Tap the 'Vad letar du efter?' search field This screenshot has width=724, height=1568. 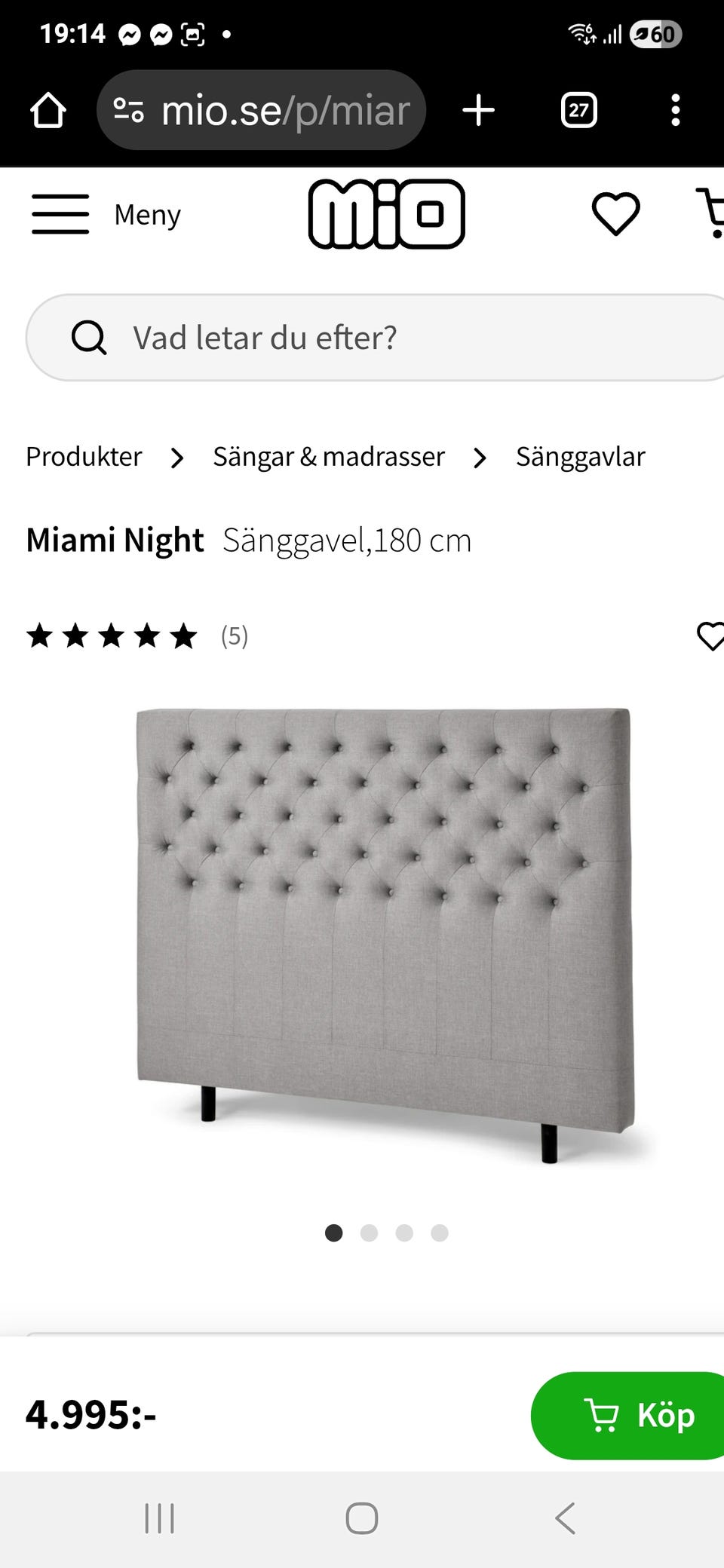(x=377, y=338)
